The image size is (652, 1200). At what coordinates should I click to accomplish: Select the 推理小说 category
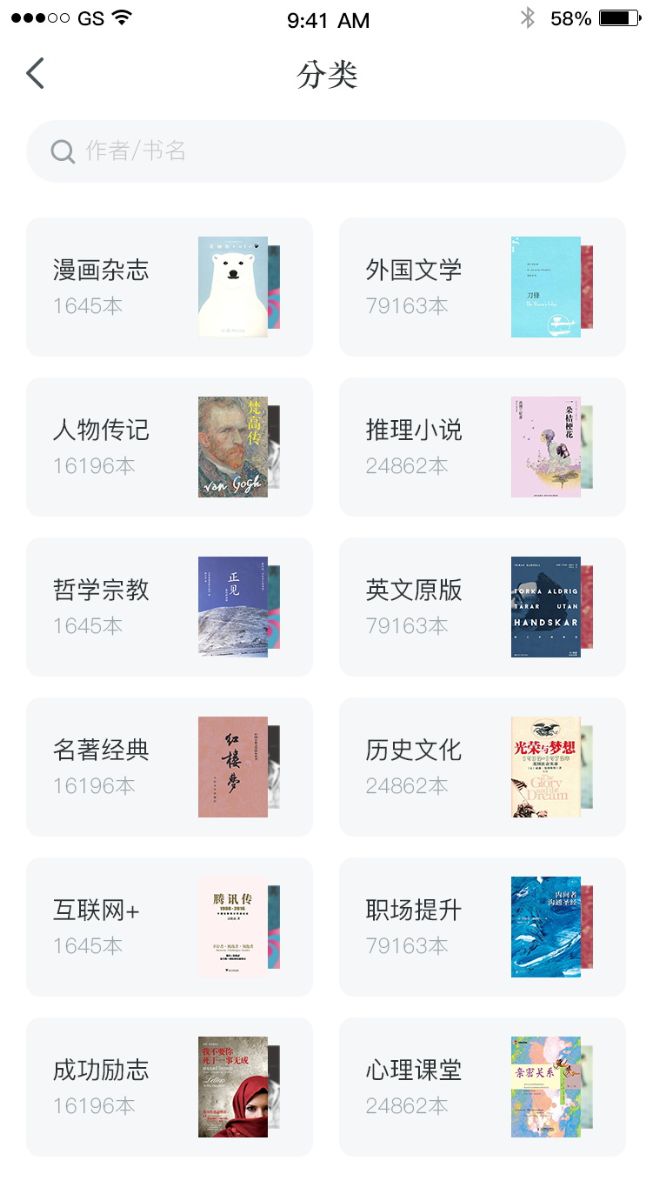tap(482, 447)
